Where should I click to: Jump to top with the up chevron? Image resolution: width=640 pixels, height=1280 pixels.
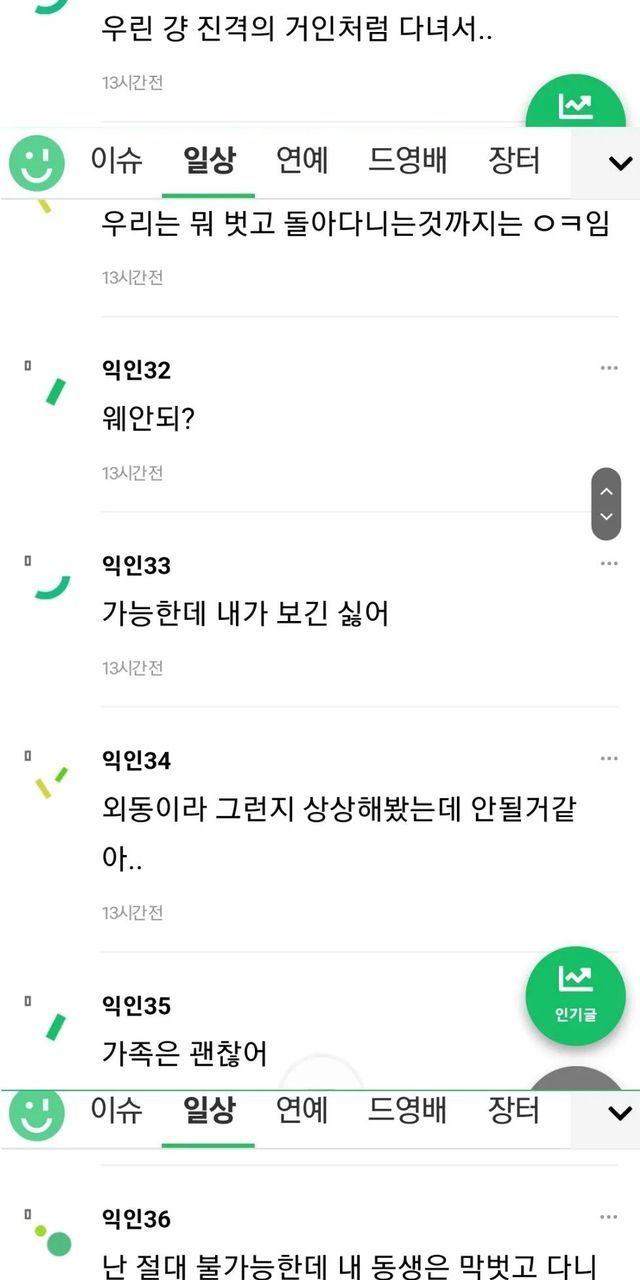[606, 491]
